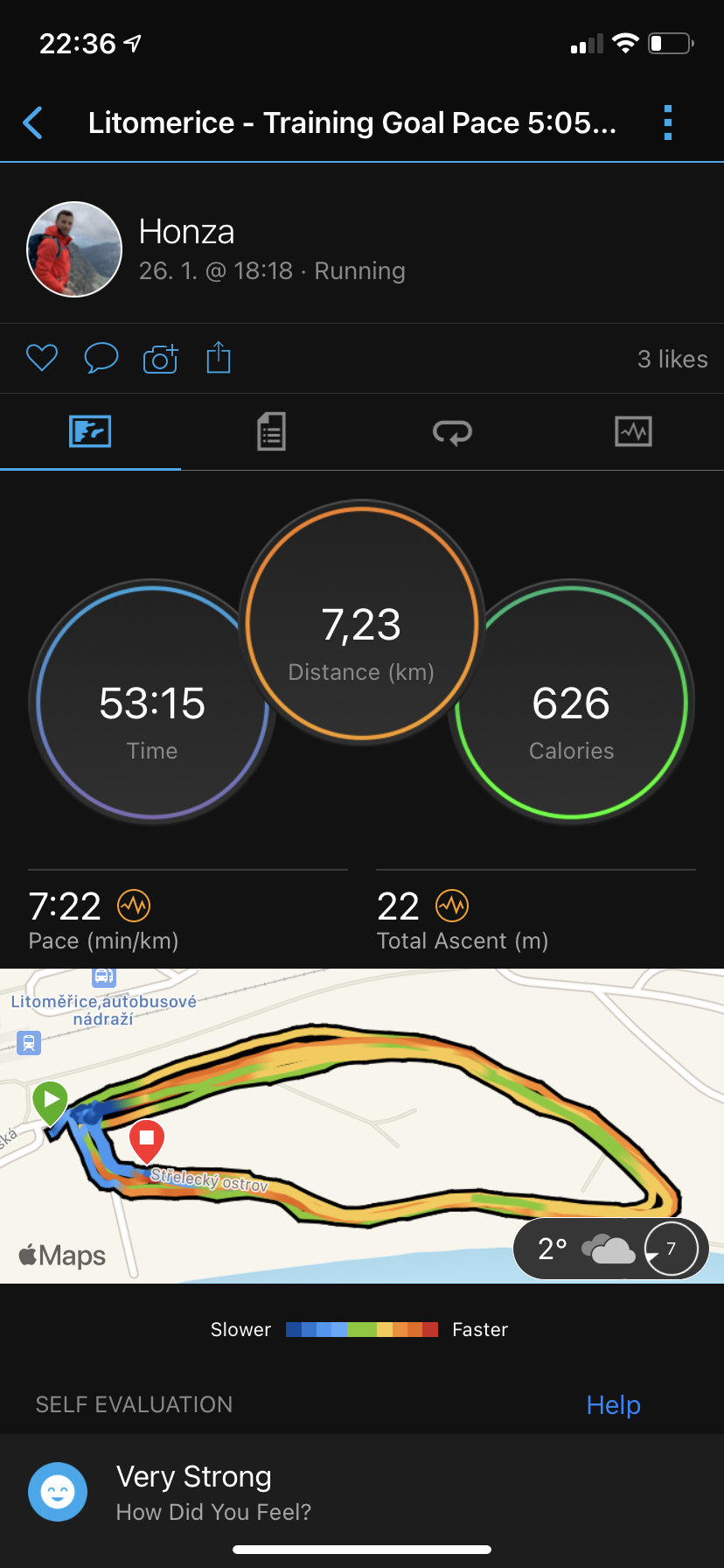Open the three-dot overflow menu
This screenshot has width=724, height=1568.
pyautogui.click(x=668, y=123)
